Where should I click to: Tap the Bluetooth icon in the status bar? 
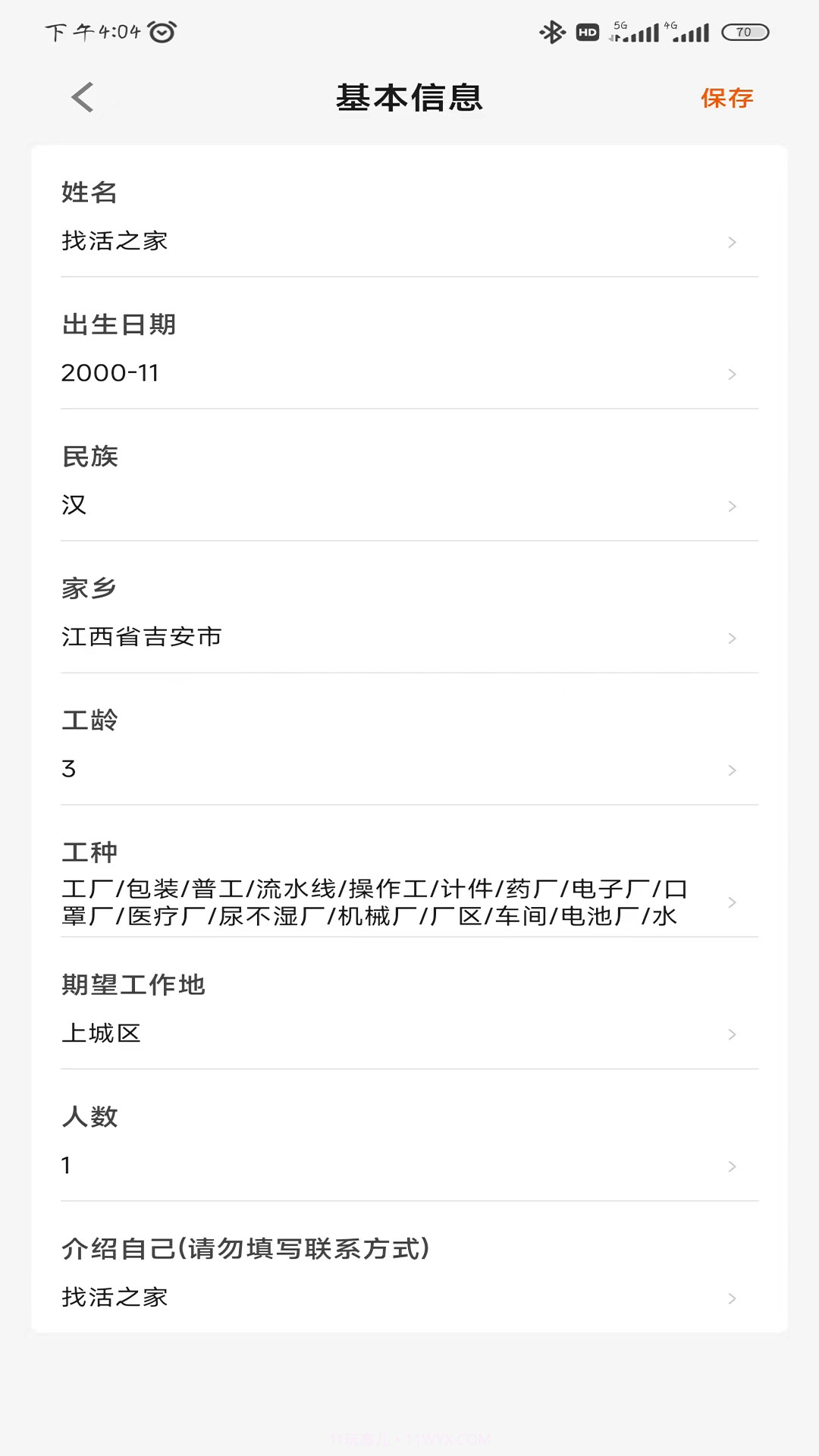point(554,32)
